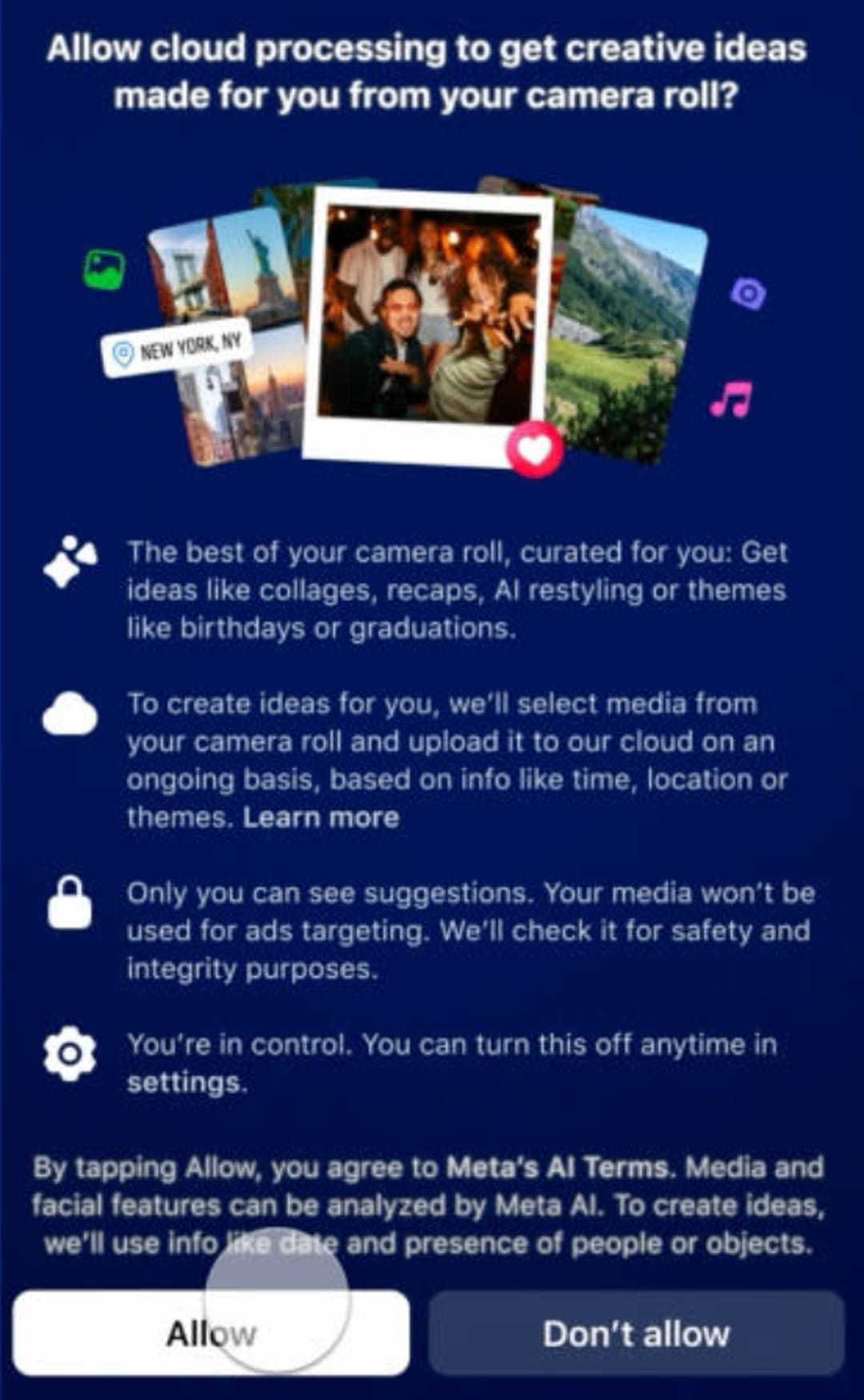Viewport: 864px width, 1400px height.
Task: Tap the Allow button
Action: (211, 1333)
